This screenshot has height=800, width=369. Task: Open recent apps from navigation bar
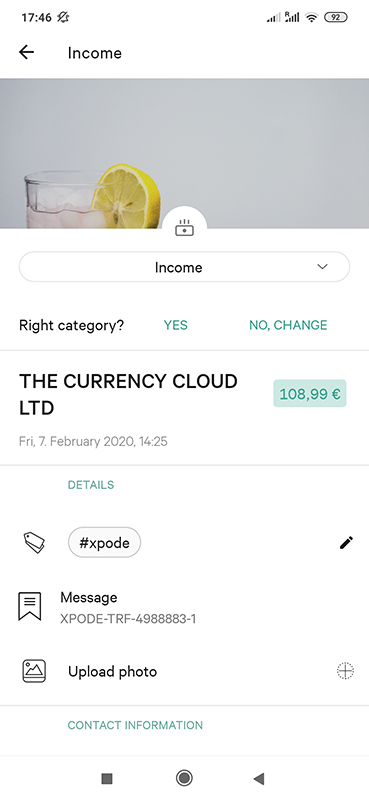(107, 778)
